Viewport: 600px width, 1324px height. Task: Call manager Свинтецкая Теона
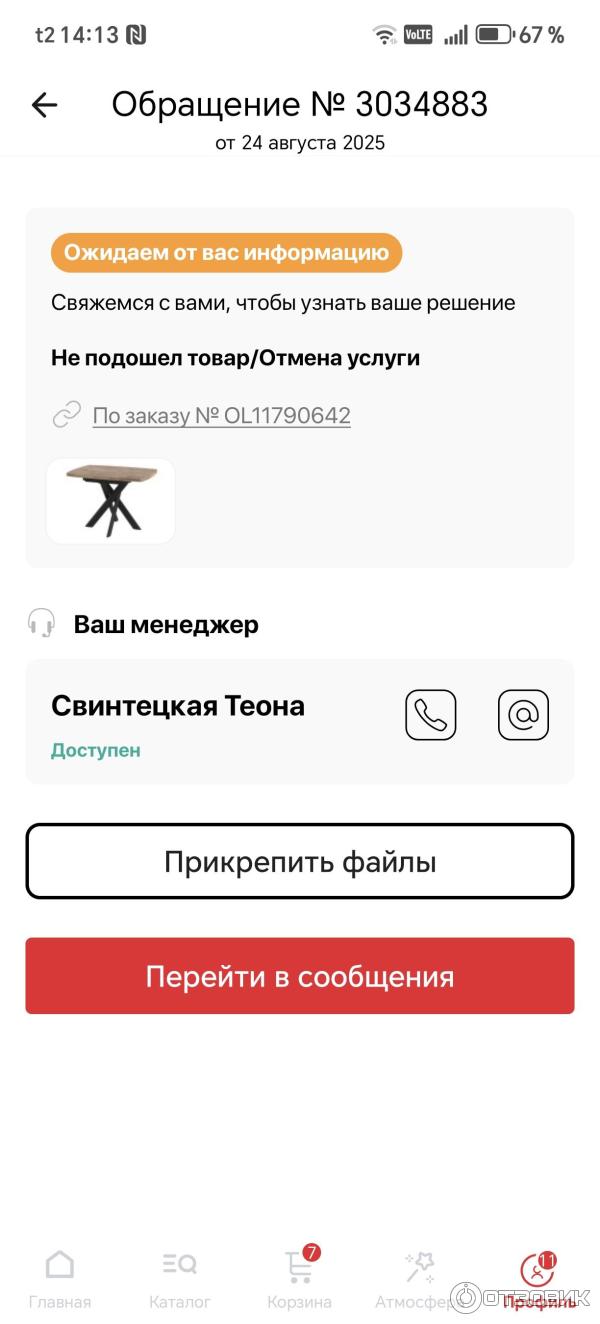point(430,715)
